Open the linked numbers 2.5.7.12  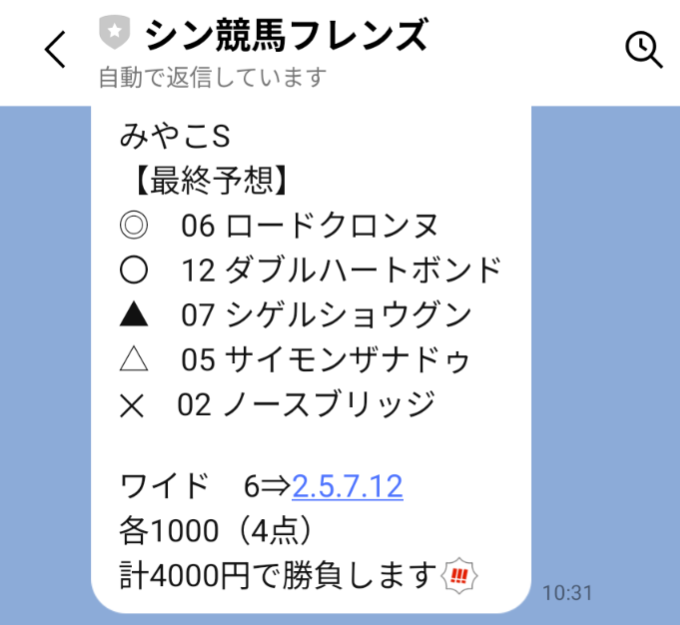347,487
